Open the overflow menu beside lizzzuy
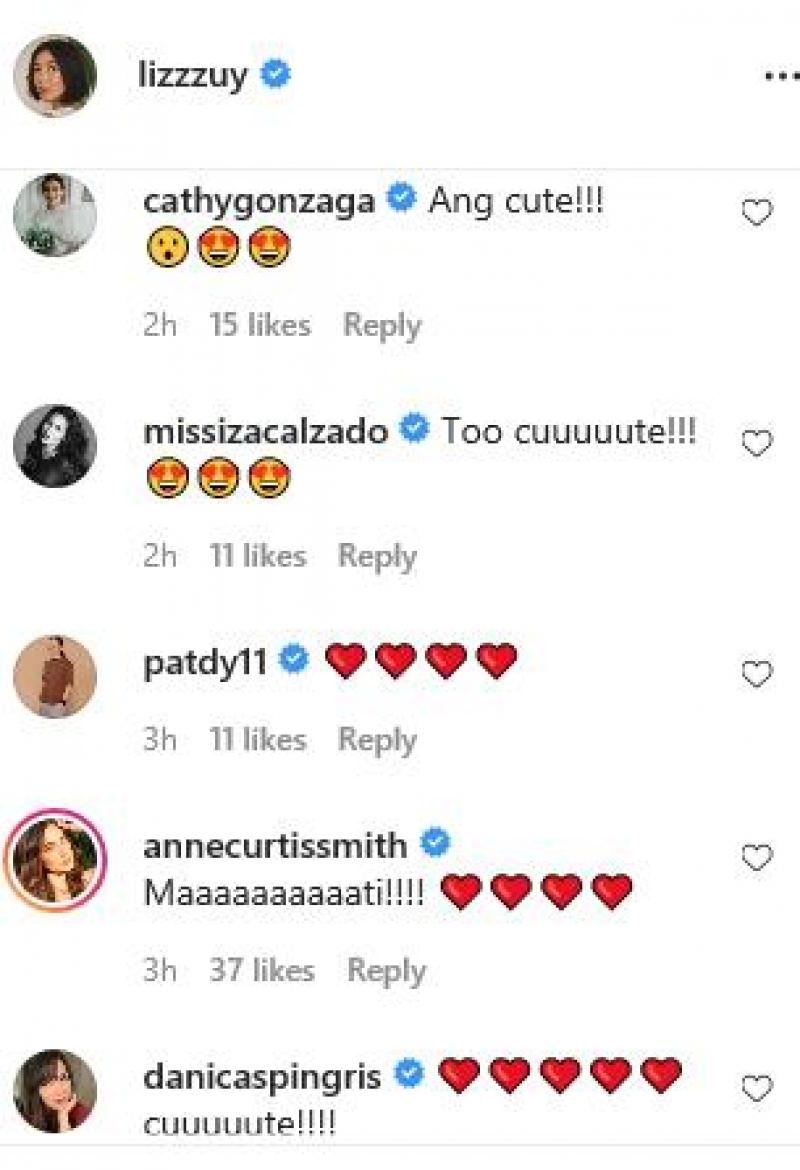 (781, 77)
